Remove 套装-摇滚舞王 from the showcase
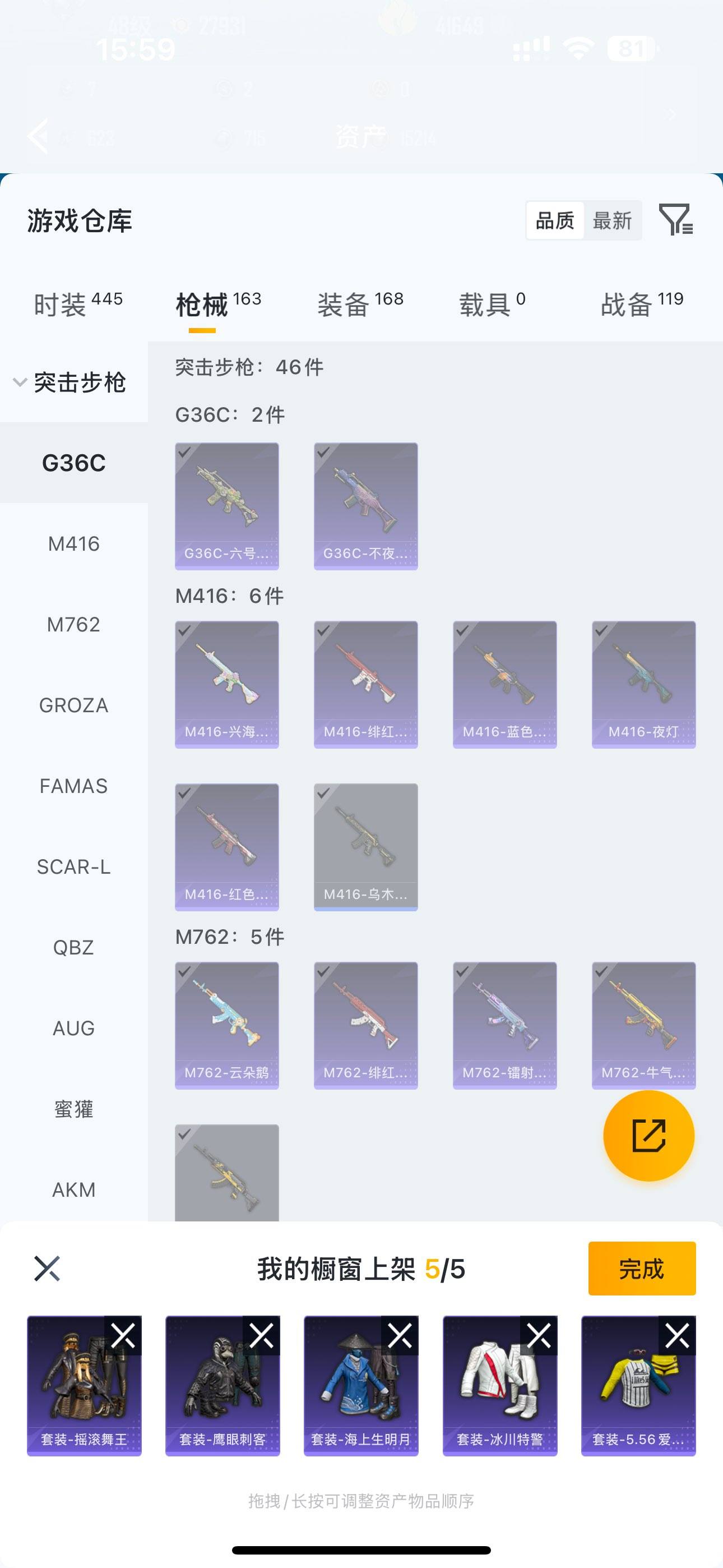This screenshot has height=1568, width=723. pos(123,1336)
